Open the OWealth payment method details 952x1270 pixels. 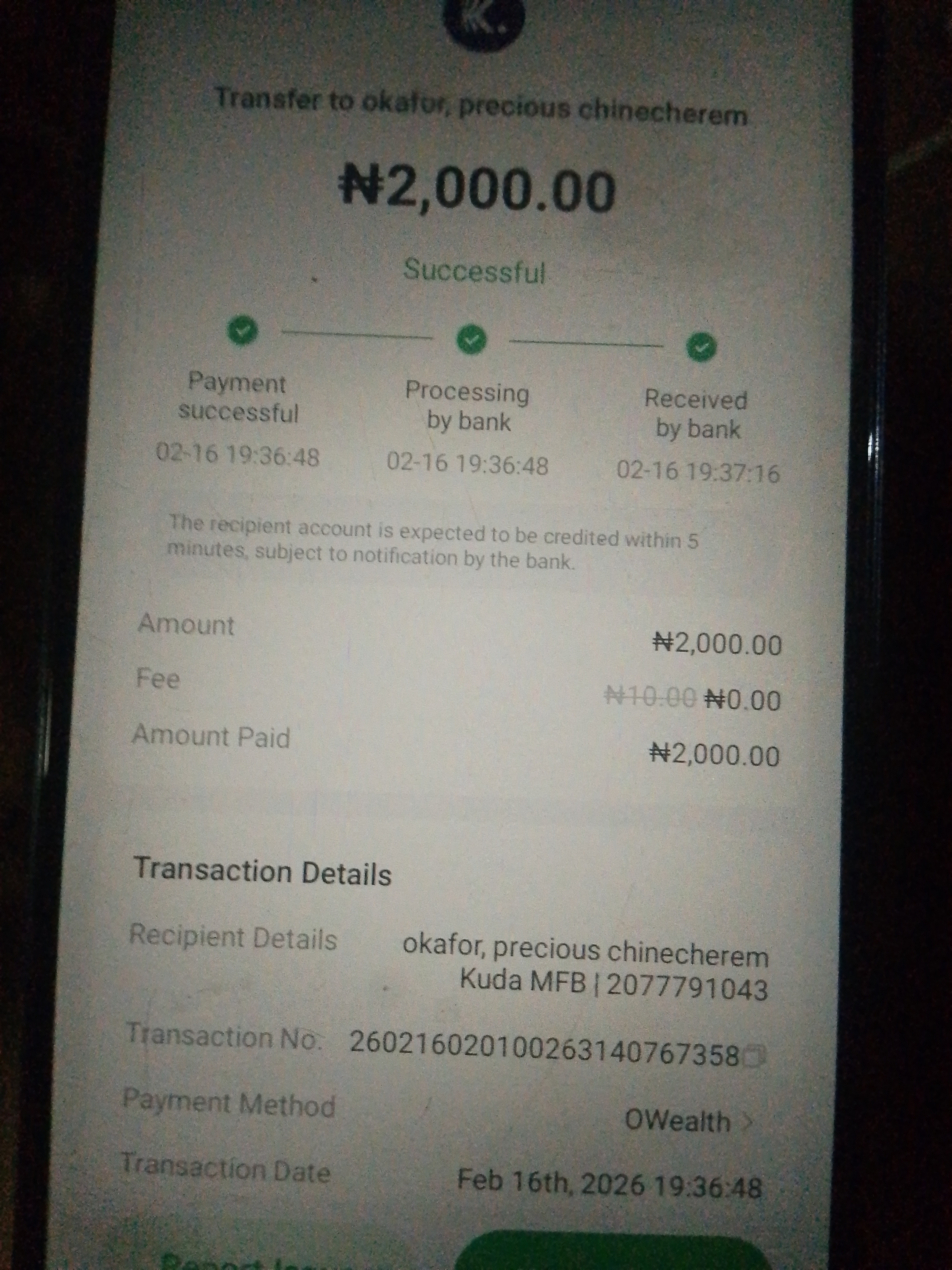point(689,1120)
